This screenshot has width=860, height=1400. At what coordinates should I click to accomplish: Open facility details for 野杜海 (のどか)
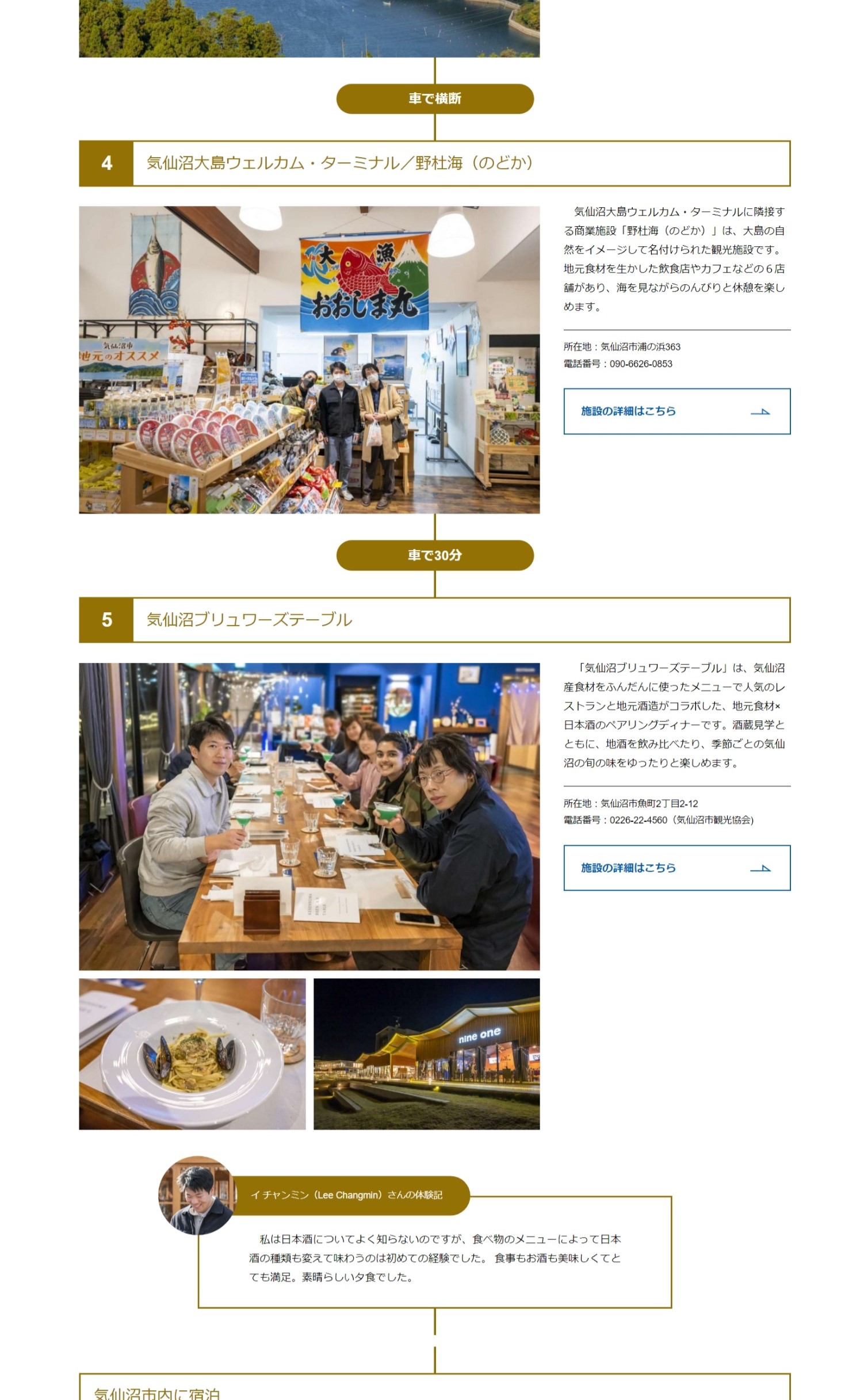pos(676,411)
